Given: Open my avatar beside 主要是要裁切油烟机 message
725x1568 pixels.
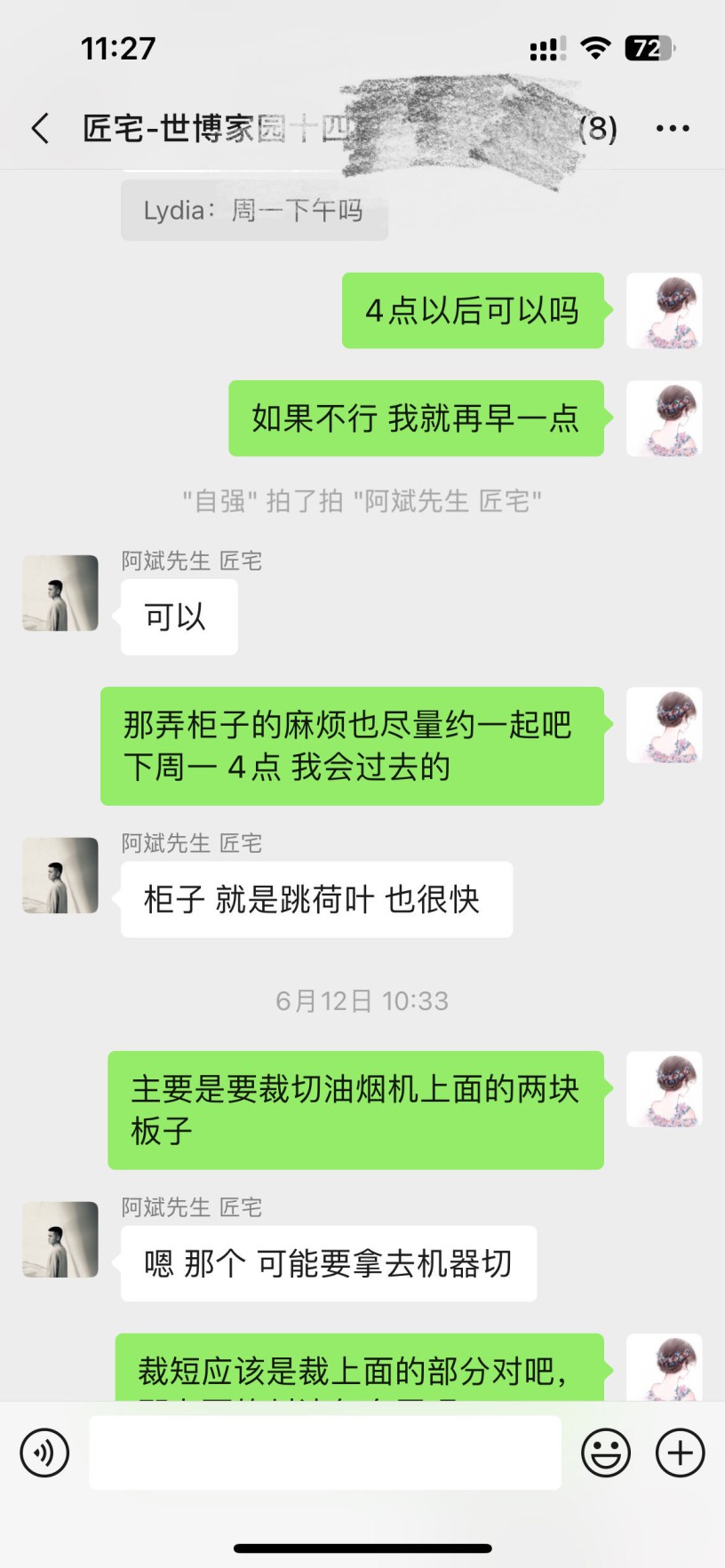Looking at the screenshot, I should 665,1089.
